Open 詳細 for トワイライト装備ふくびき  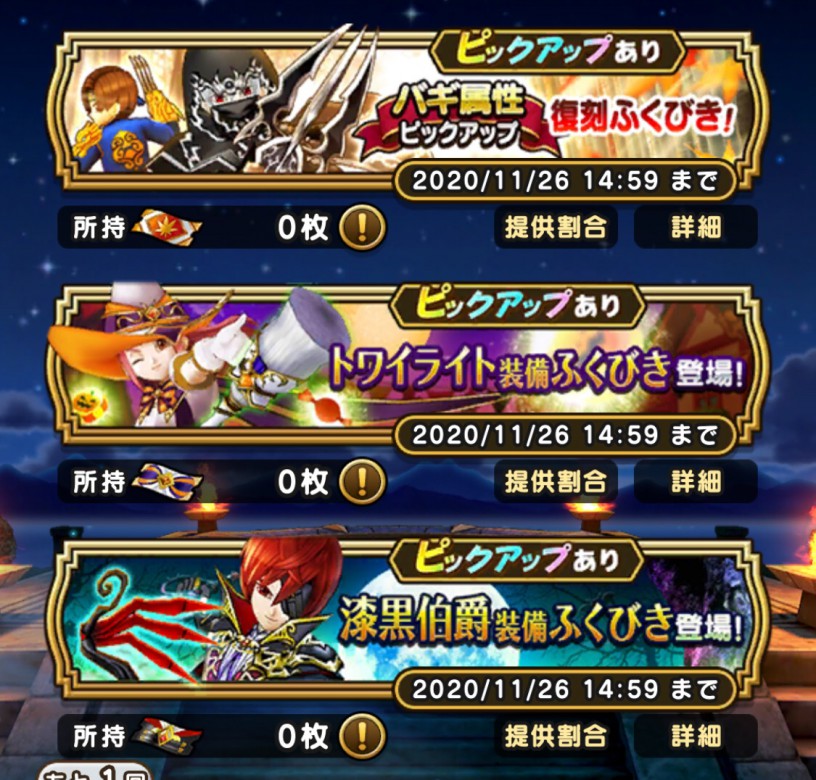coord(696,482)
